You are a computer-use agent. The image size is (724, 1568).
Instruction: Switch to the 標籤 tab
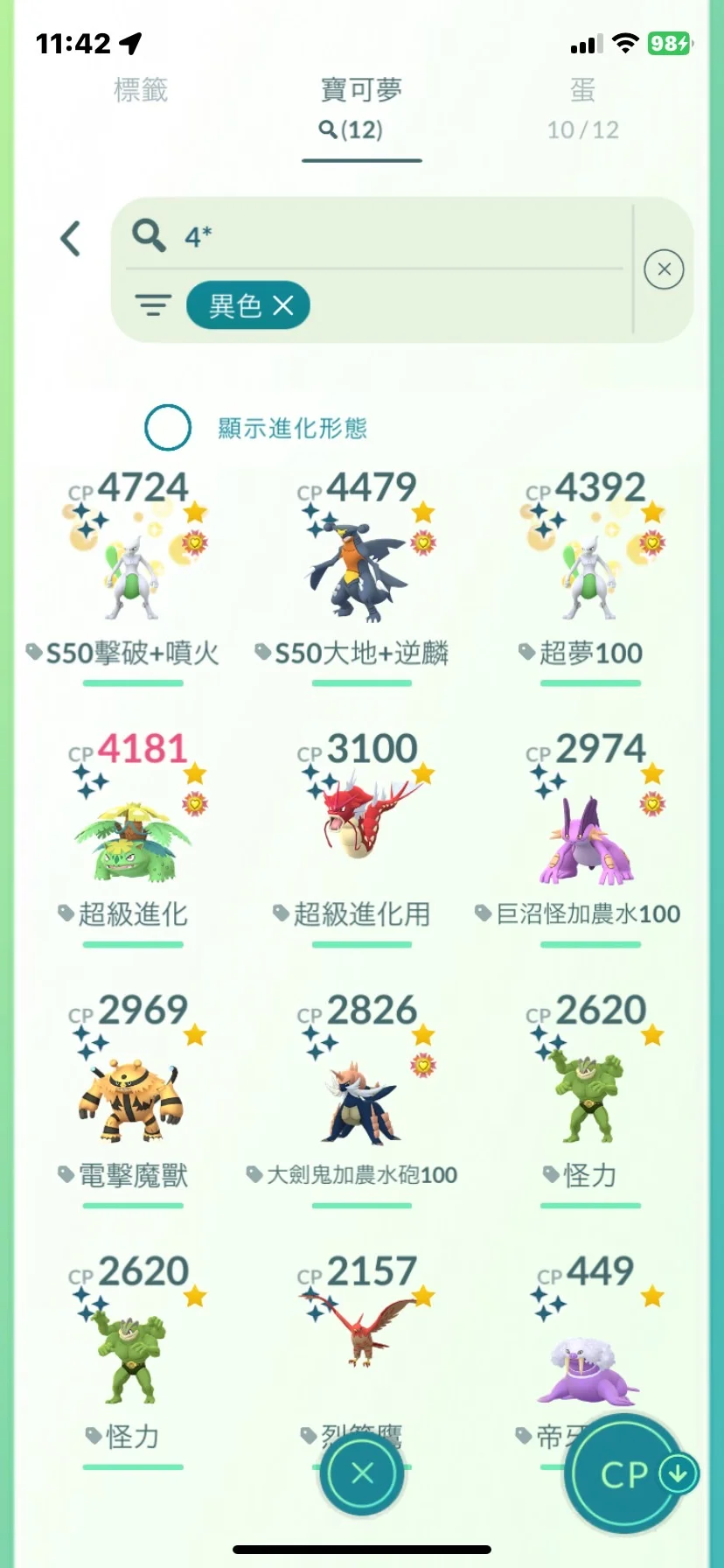(x=141, y=89)
